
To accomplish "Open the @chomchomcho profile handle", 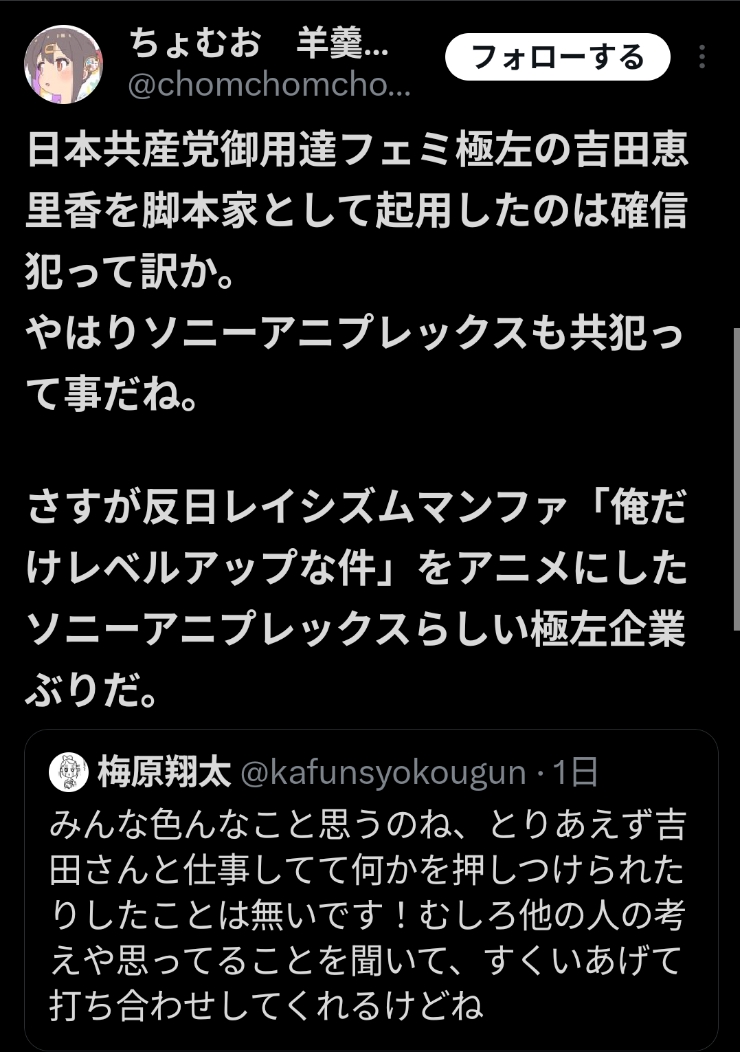I will click(x=268, y=87).
